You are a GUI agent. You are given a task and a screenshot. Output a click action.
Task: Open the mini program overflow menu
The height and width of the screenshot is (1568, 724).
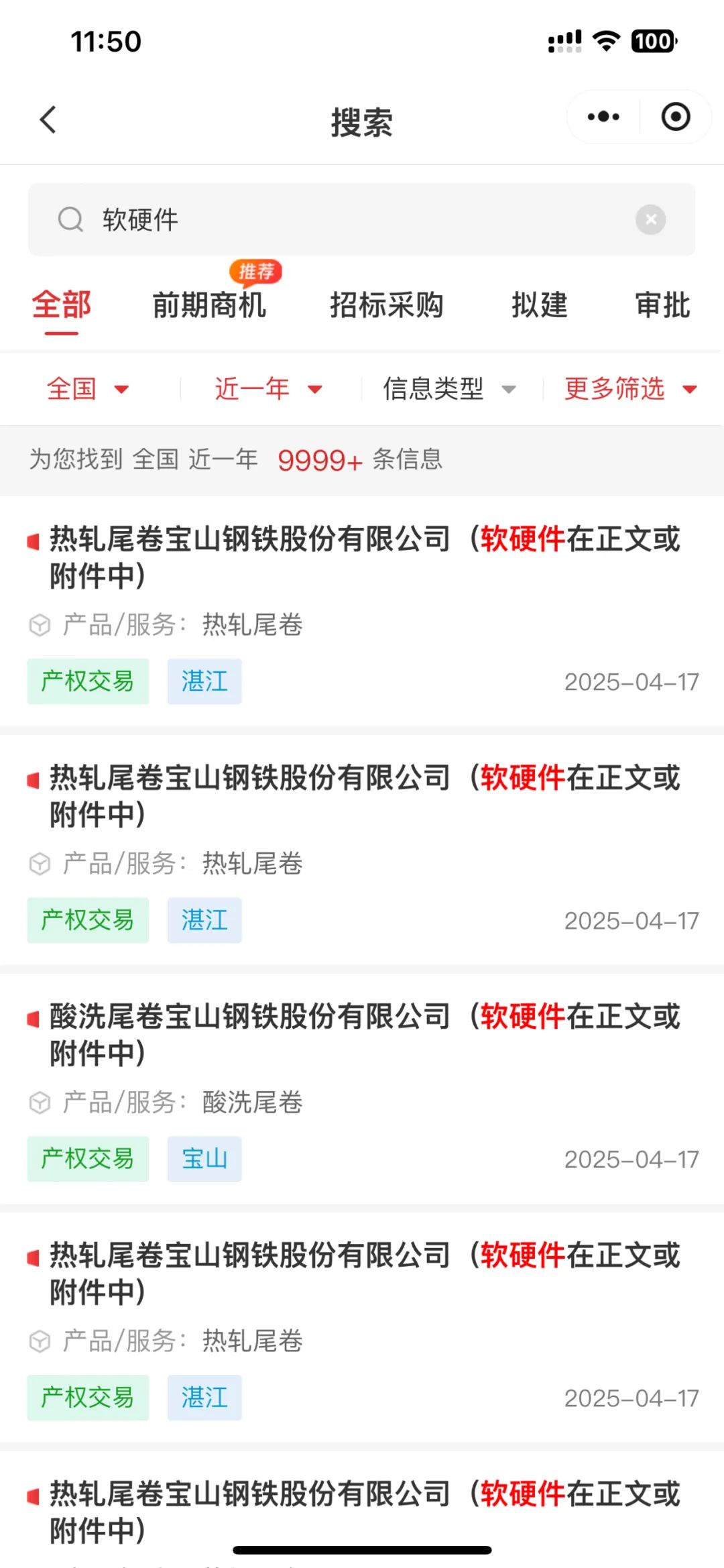coord(603,117)
